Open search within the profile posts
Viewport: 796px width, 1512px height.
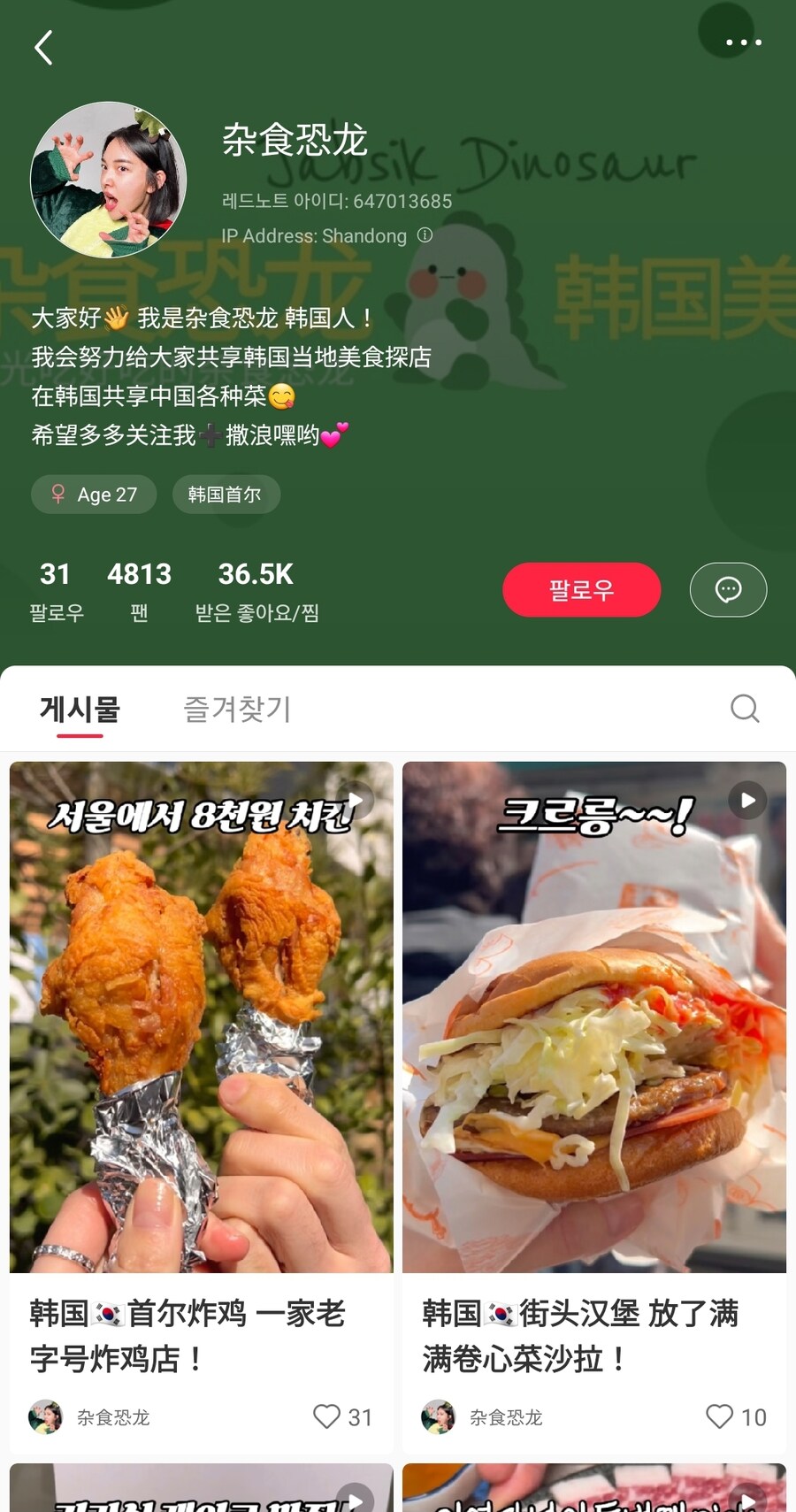[x=745, y=709]
